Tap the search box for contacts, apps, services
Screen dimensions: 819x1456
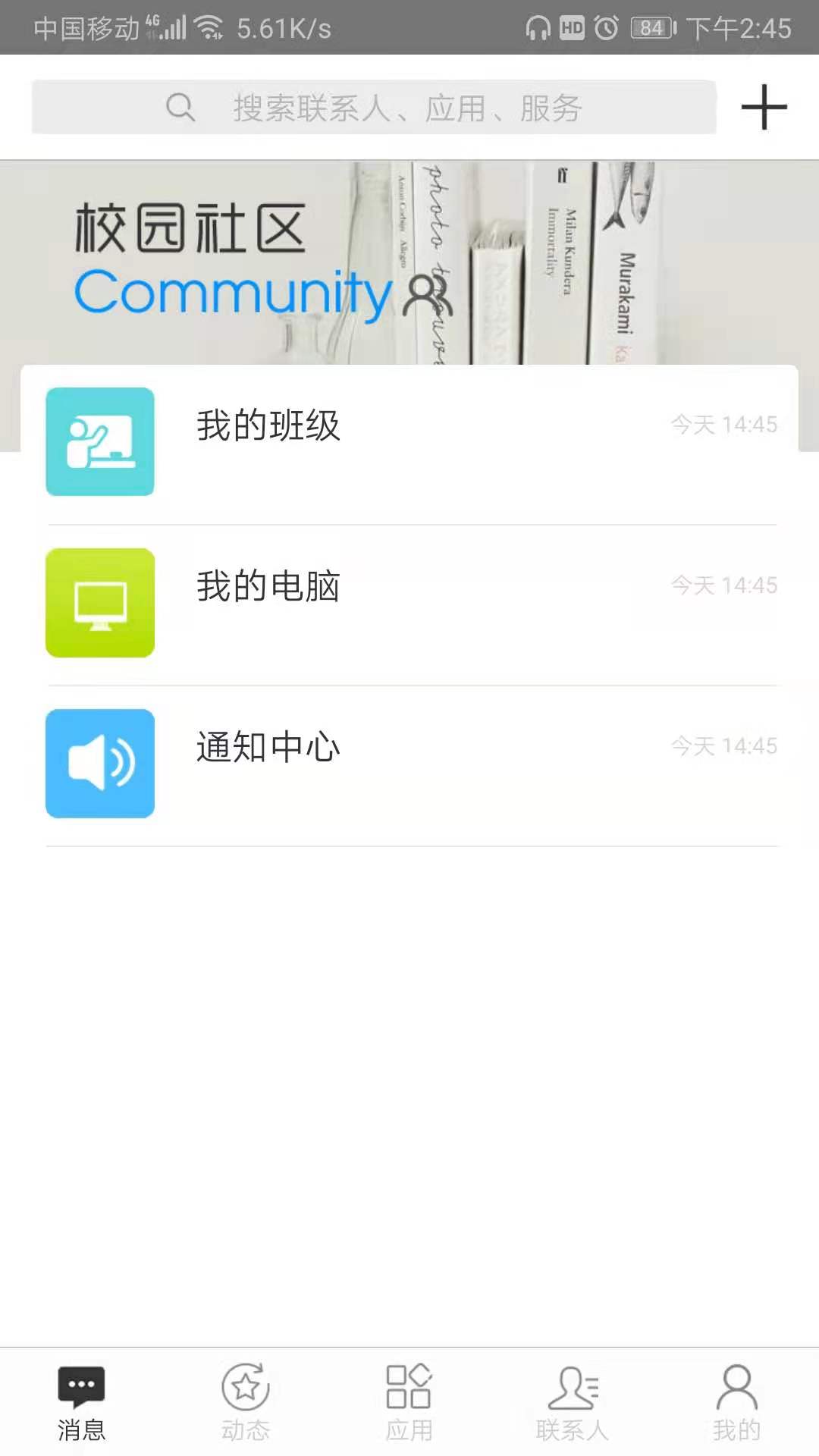point(373,108)
